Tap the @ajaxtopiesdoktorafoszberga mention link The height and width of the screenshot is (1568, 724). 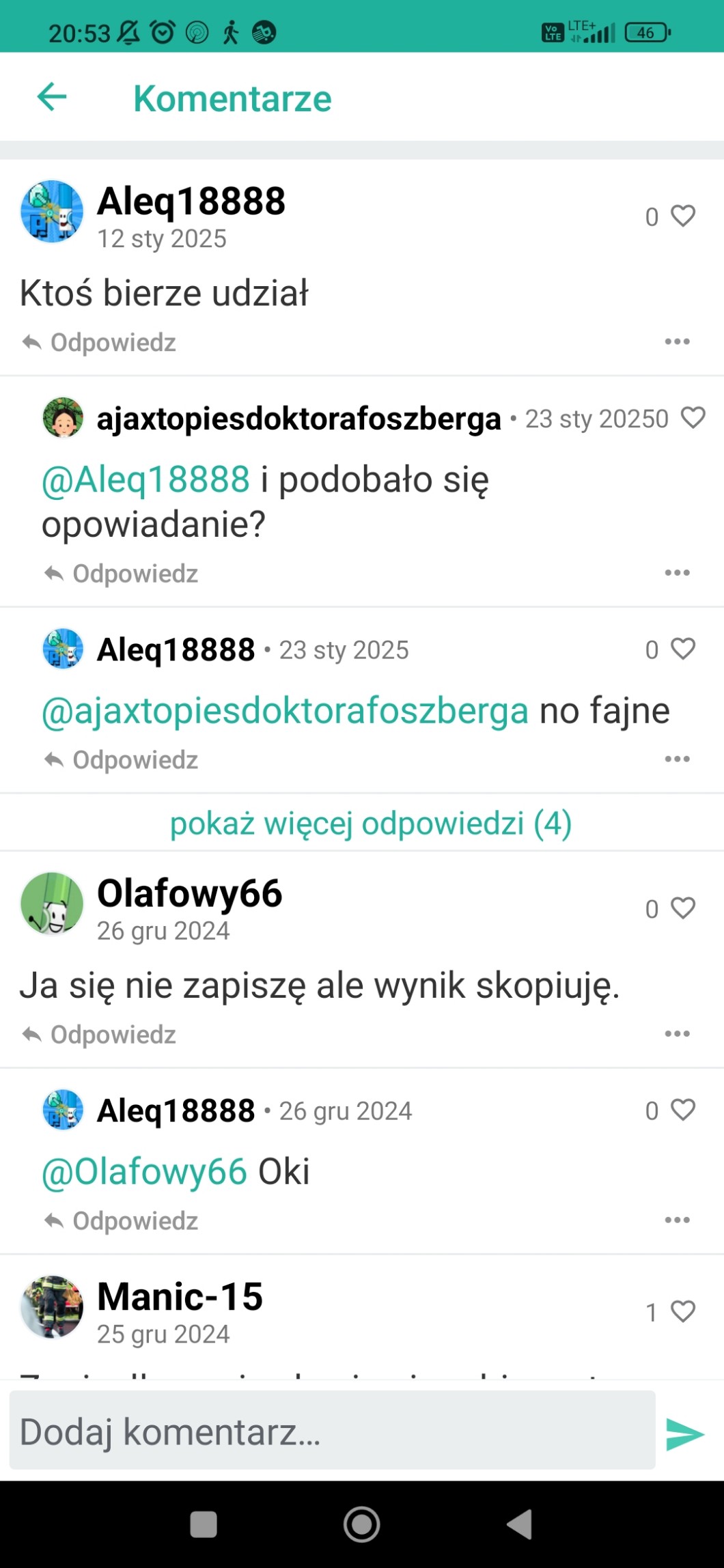point(285,711)
